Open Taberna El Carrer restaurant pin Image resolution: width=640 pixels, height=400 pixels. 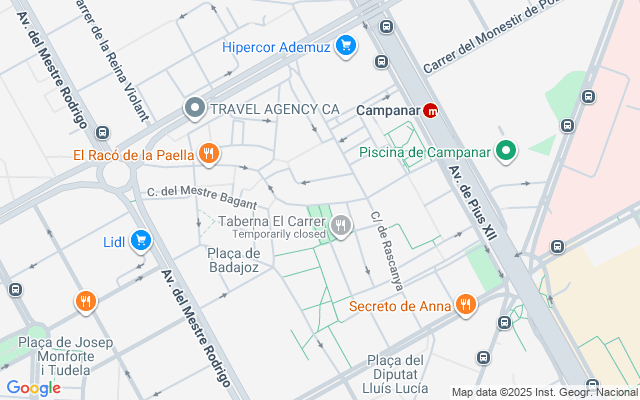click(x=342, y=225)
